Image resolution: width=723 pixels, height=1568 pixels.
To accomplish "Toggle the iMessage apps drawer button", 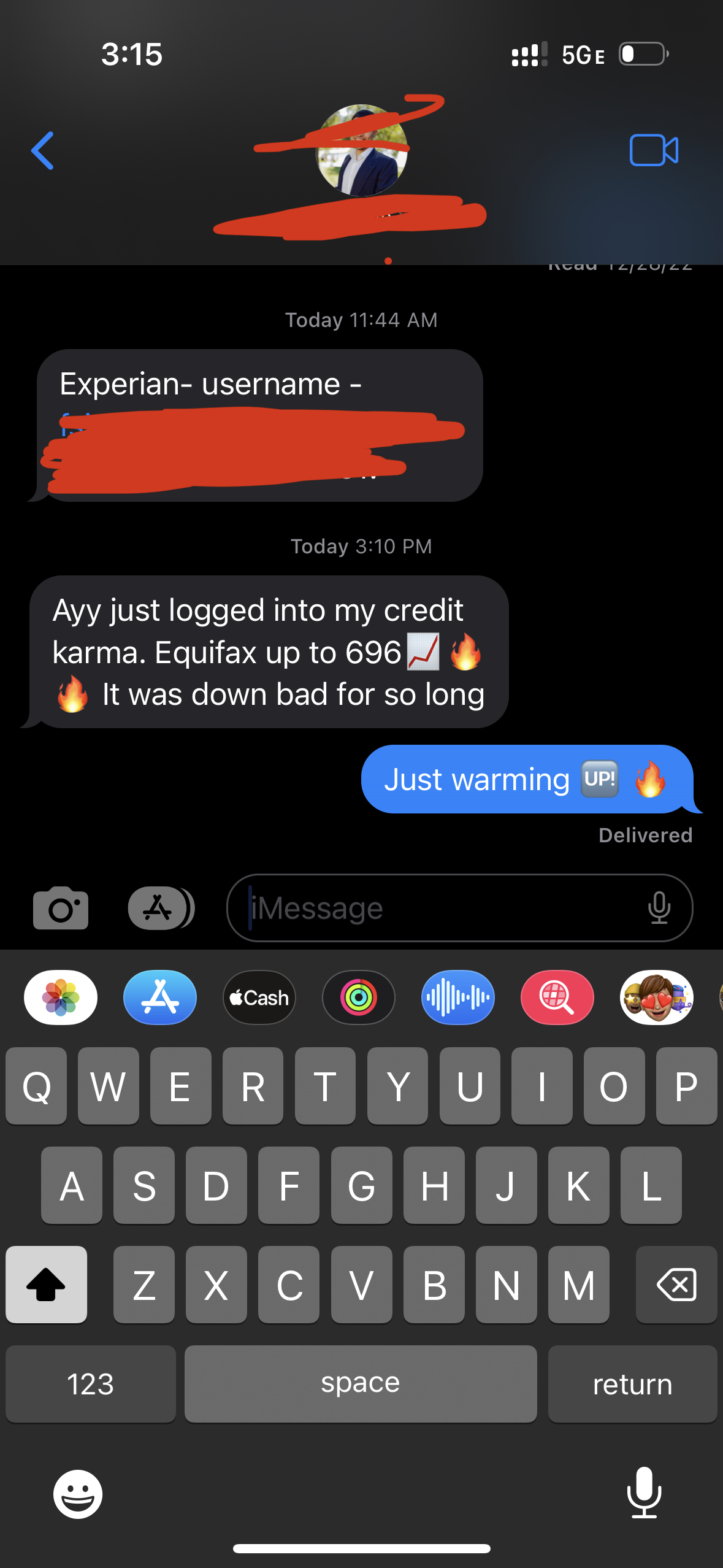I will click(161, 908).
